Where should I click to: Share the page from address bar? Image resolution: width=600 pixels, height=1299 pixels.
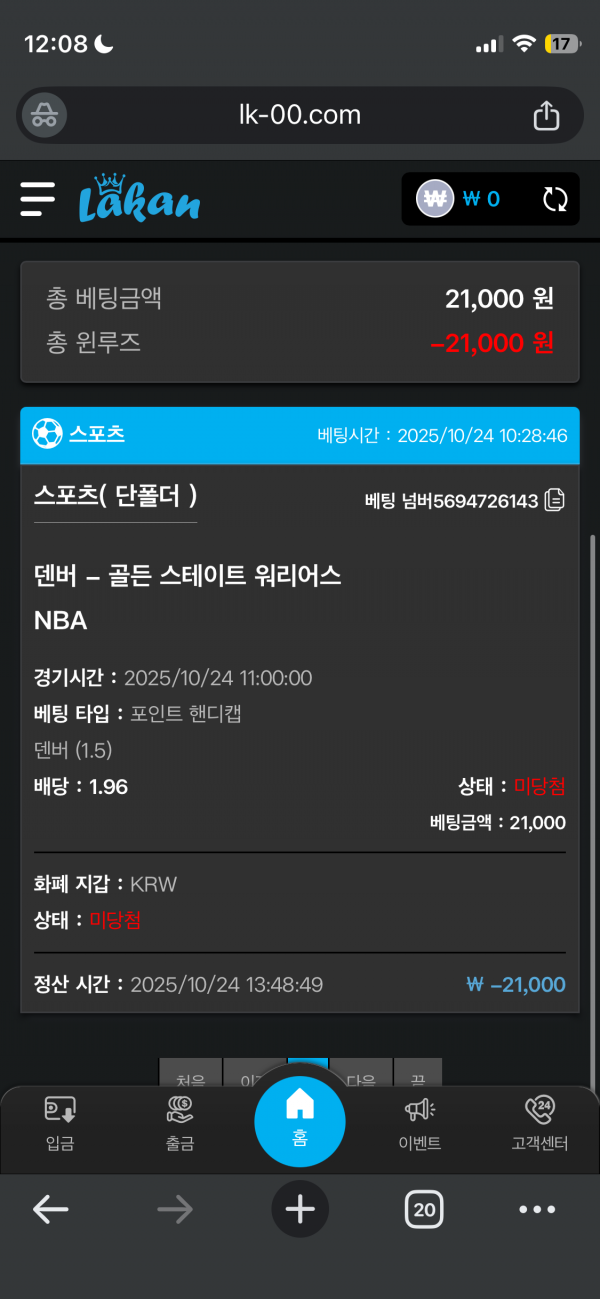[x=546, y=115]
